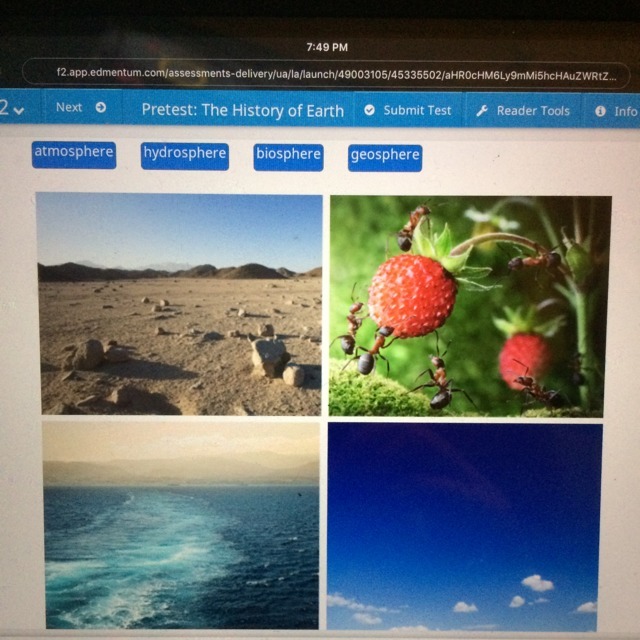Tap the ants and strawberry picture
Image resolution: width=640 pixels, height=640 pixels.
pyautogui.click(x=469, y=307)
